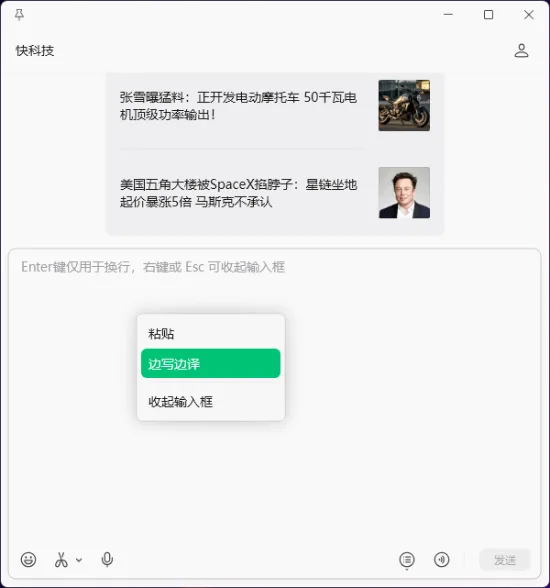Open the 快科技 account profile icon

(521, 51)
